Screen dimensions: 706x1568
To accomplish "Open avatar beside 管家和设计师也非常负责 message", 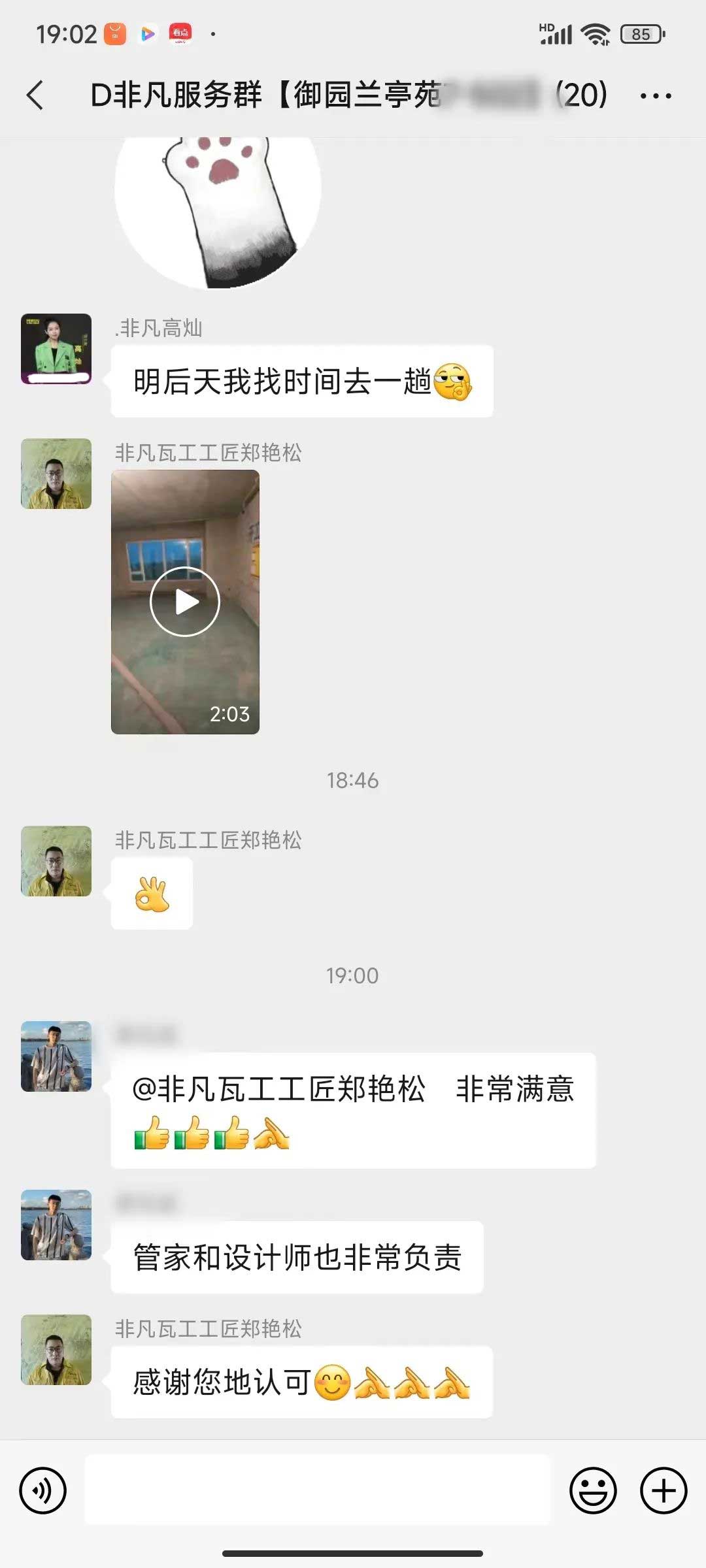I will point(56,1225).
